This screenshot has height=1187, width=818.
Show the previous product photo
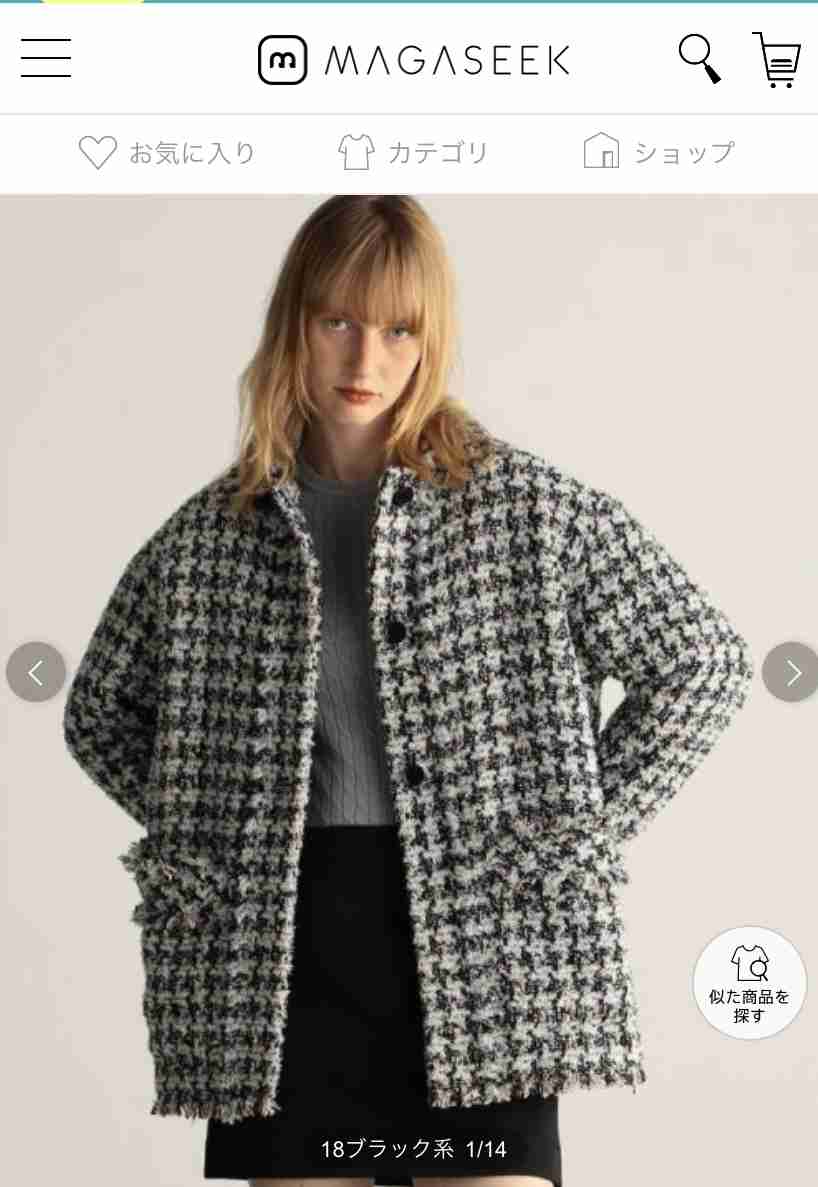[x=36, y=672]
